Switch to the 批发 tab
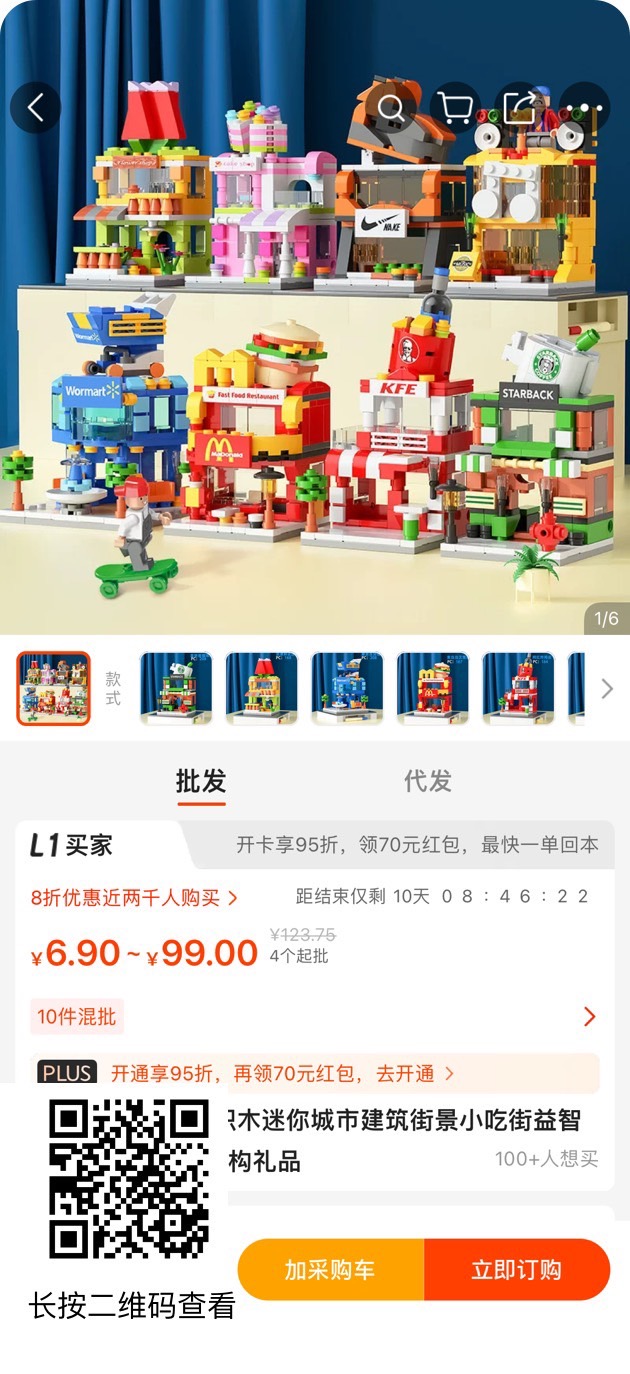The width and height of the screenshot is (630, 1374). 201,781
